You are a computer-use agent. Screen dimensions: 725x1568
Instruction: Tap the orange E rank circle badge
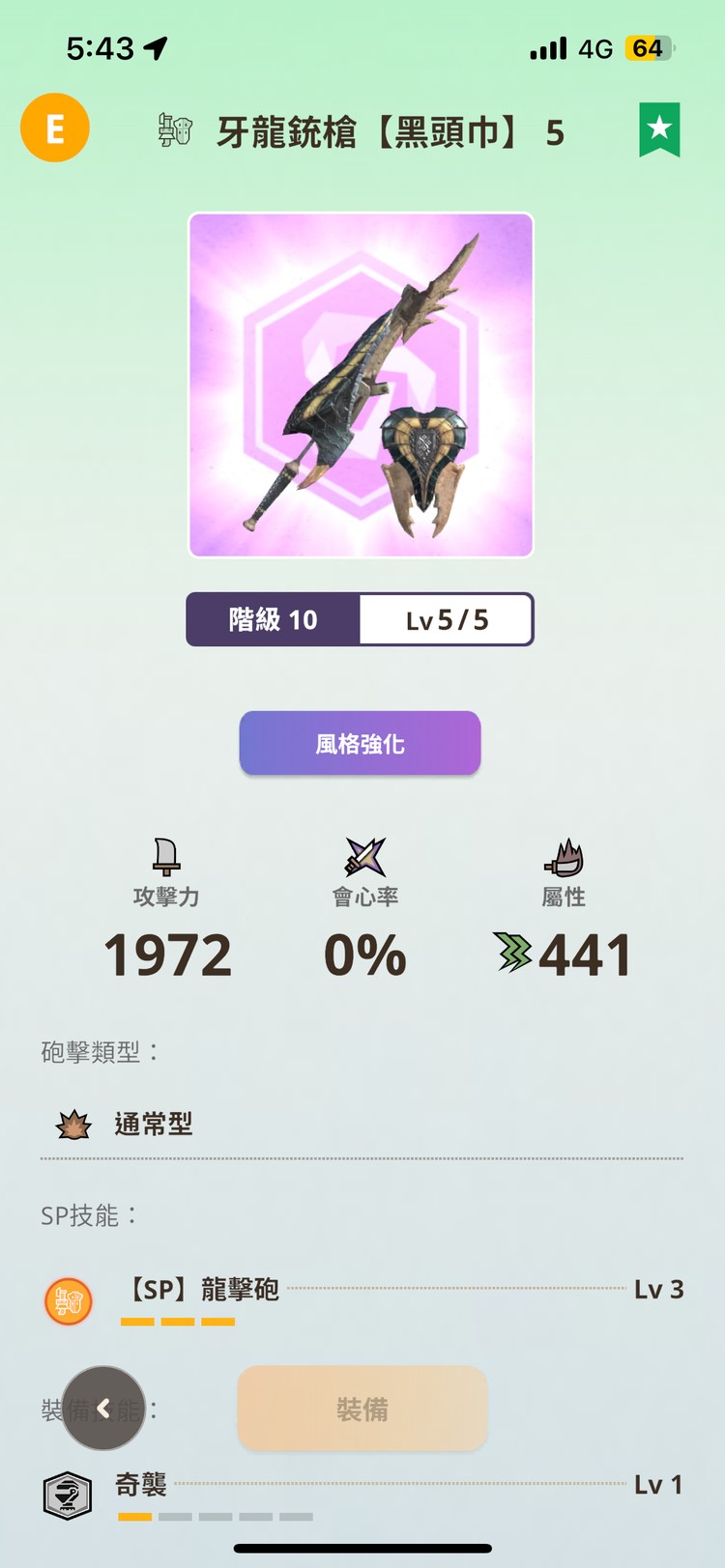tap(55, 127)
